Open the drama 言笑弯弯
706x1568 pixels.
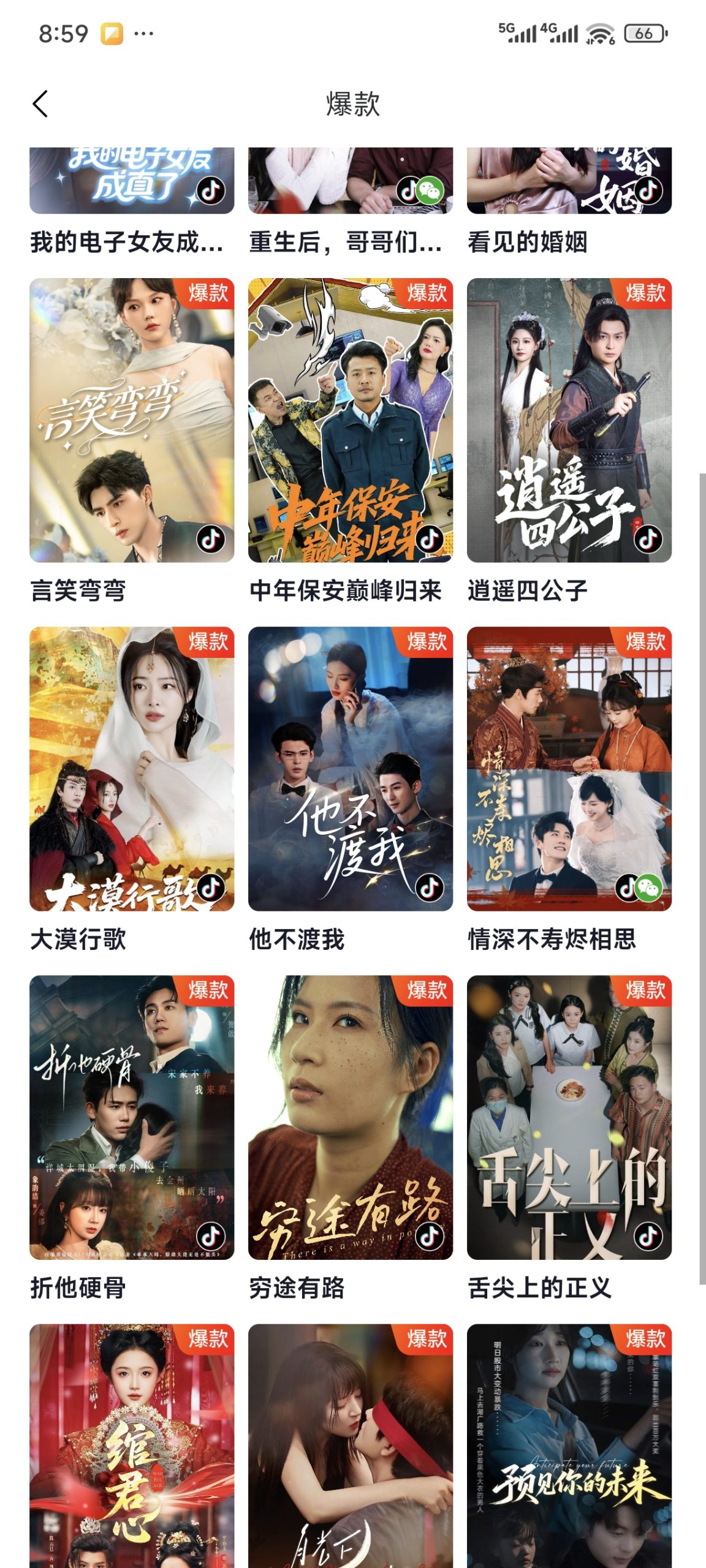[x=131, y=420]
